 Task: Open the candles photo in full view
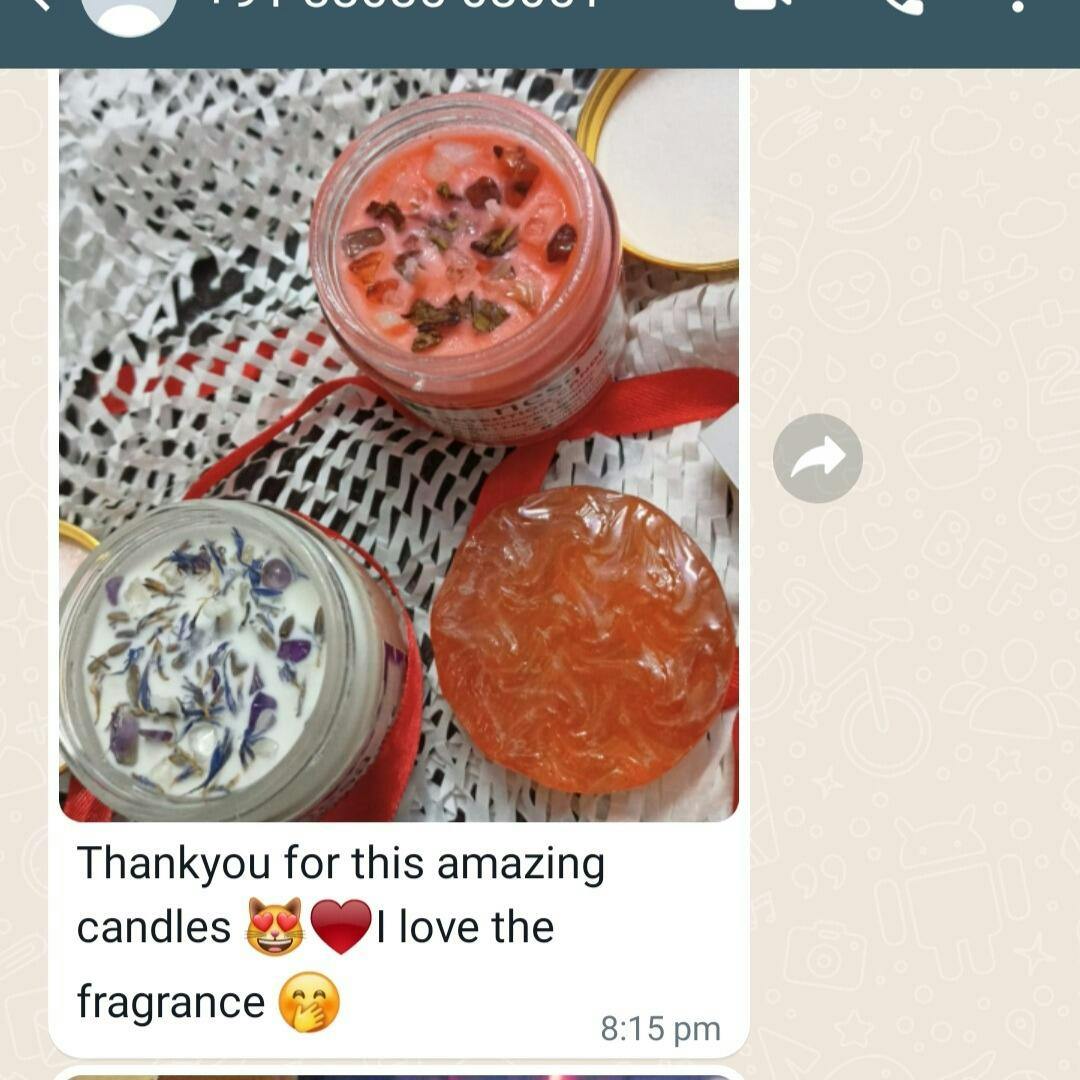click(x=398, y=445)
